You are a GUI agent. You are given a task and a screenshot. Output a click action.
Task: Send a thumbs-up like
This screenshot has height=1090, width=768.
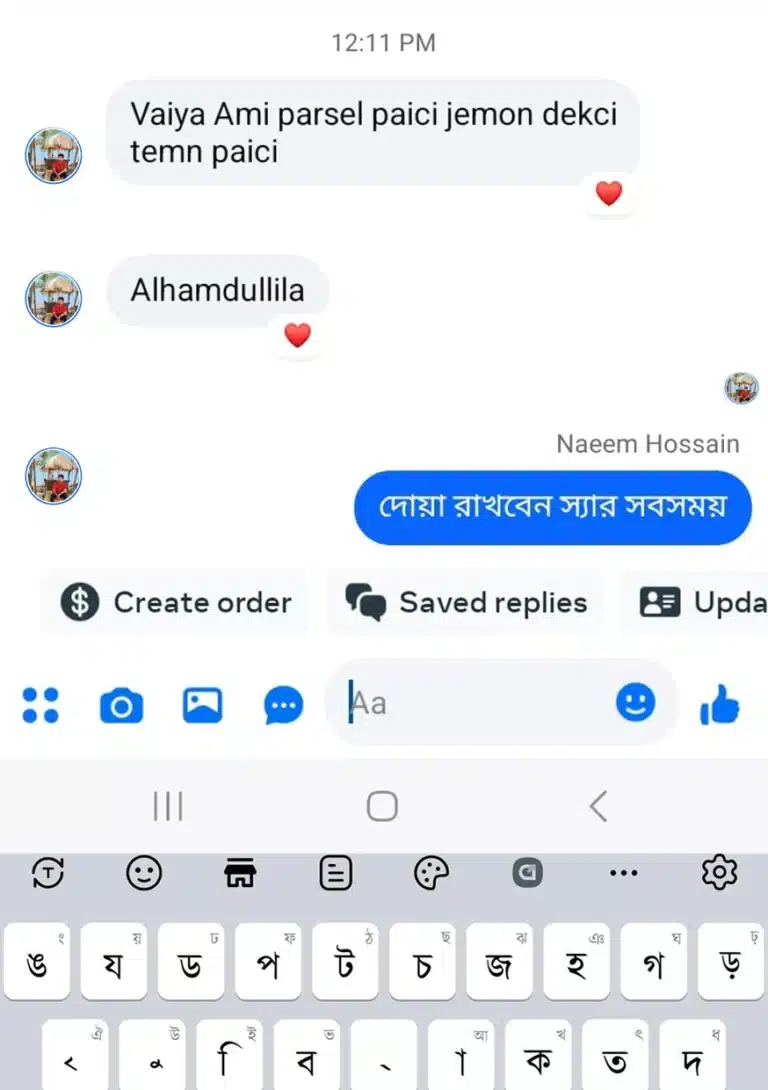tap(720, 705)
